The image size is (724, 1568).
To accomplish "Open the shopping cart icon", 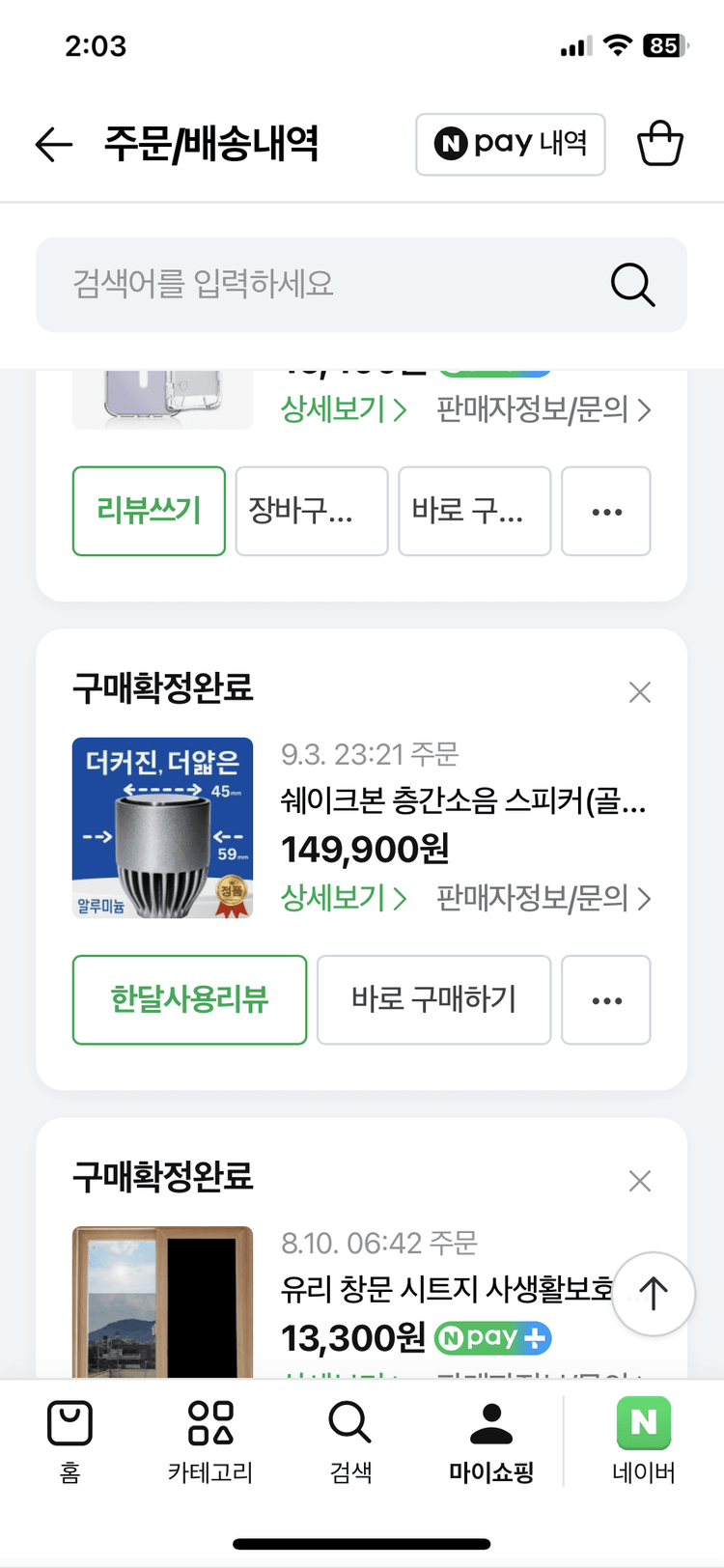I will [x=660, y=143].
